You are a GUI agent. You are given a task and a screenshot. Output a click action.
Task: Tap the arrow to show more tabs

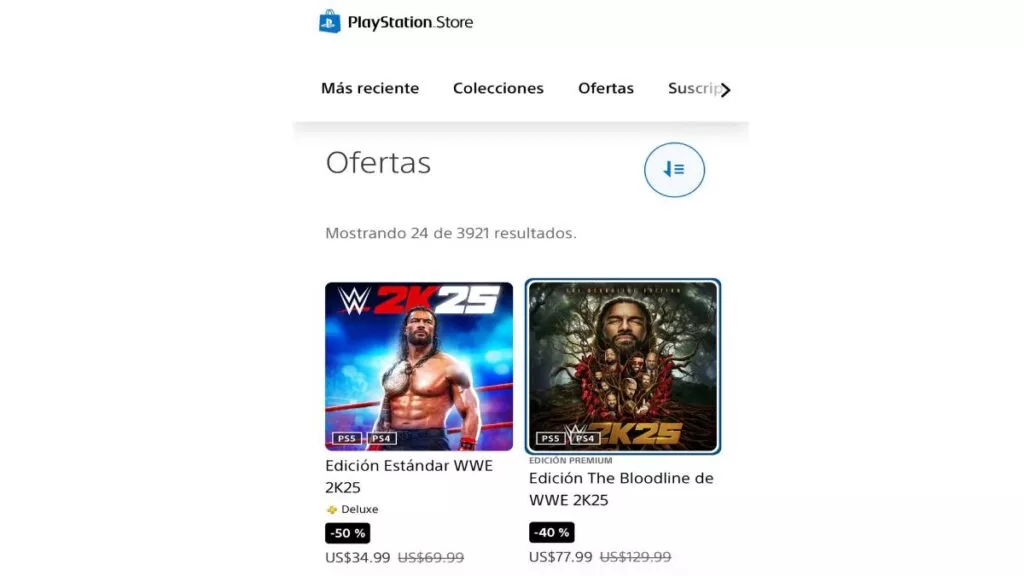click(x=726, y=90)
